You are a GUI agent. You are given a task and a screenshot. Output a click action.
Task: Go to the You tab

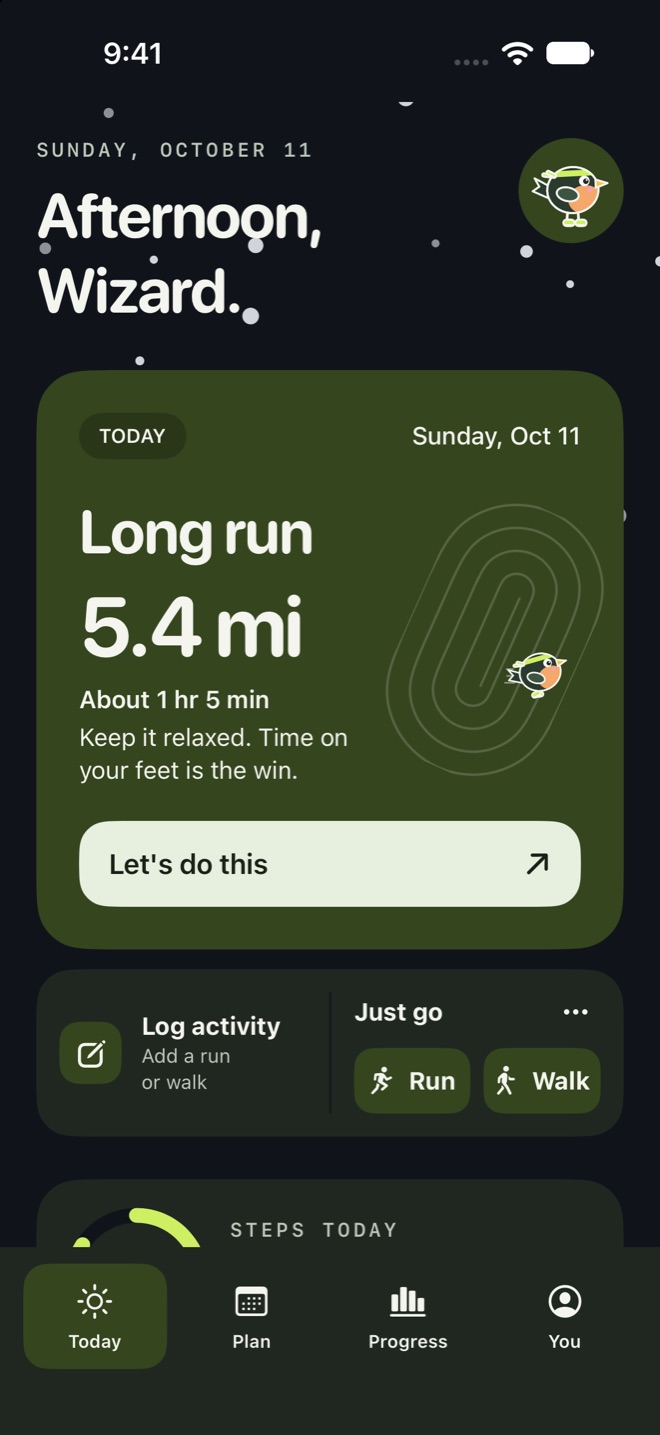[565, 1317]
